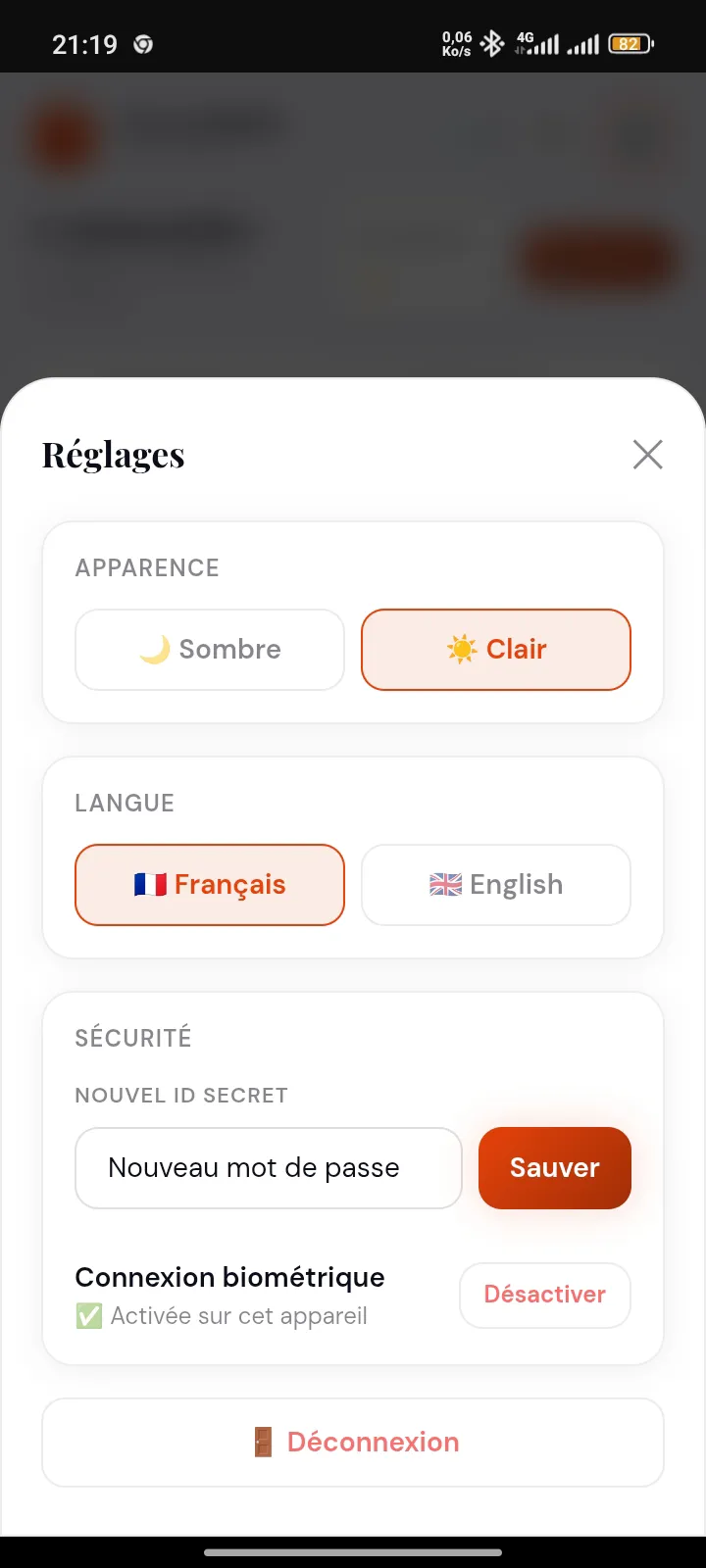Tap the Sauver button
The width and height of the screenshot is (706, 1568).
[x=554, y=1168]
